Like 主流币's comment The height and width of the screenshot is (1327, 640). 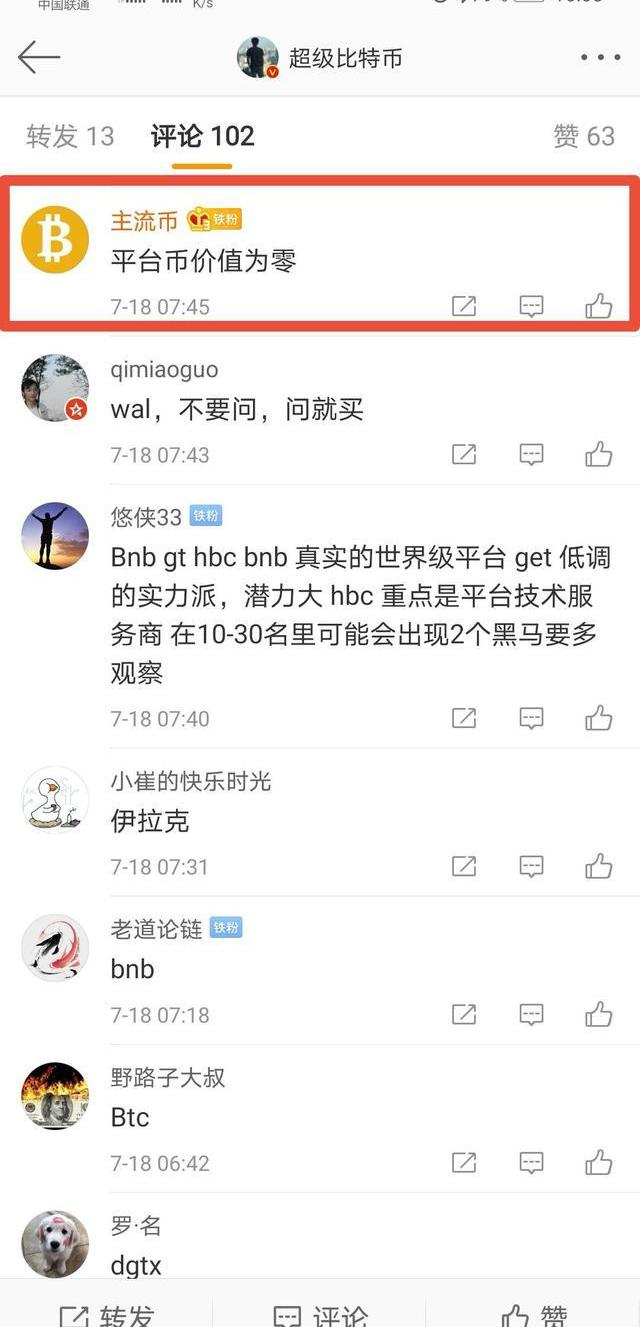click(598, 306)
